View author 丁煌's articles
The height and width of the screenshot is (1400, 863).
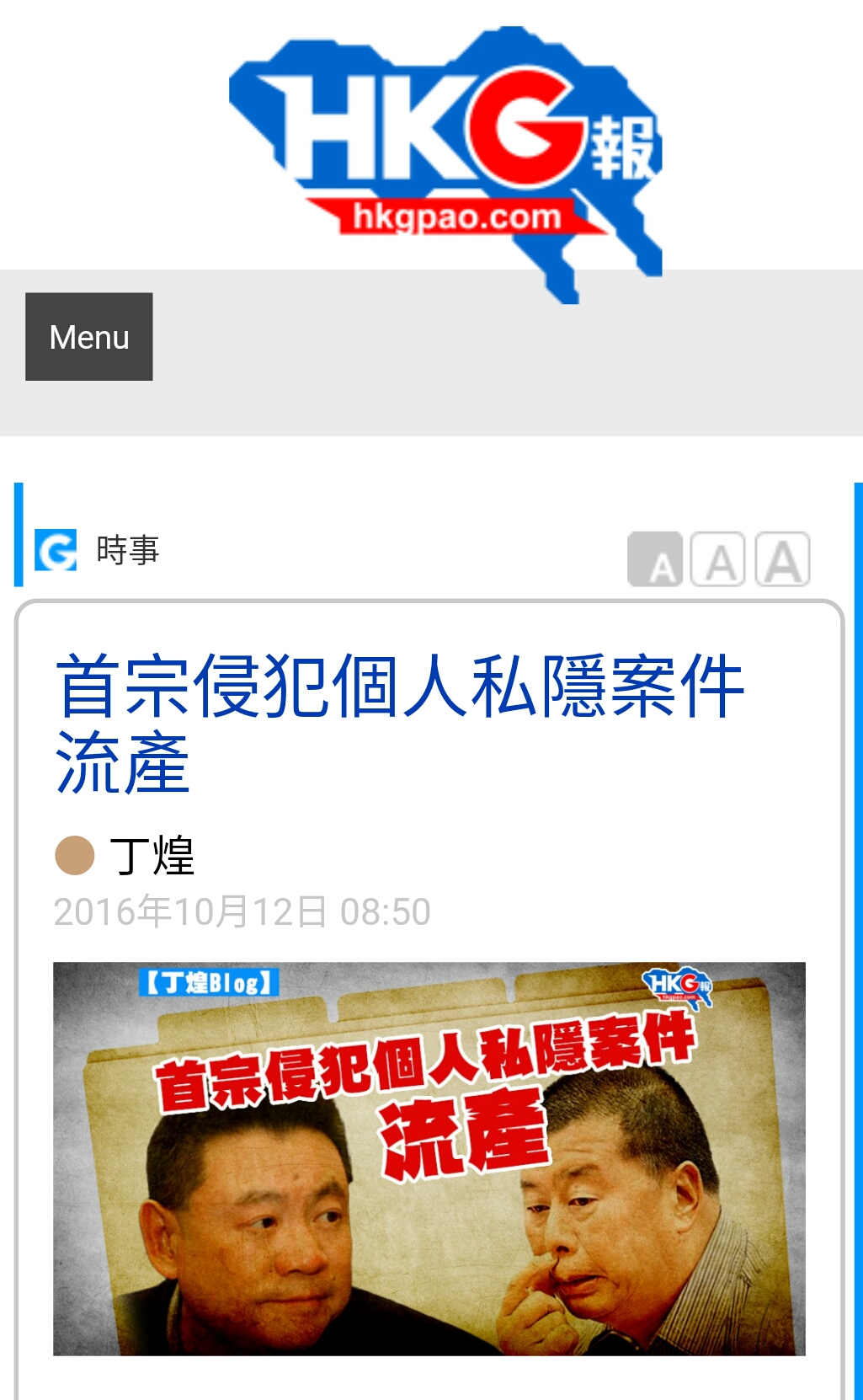point(152,856)
